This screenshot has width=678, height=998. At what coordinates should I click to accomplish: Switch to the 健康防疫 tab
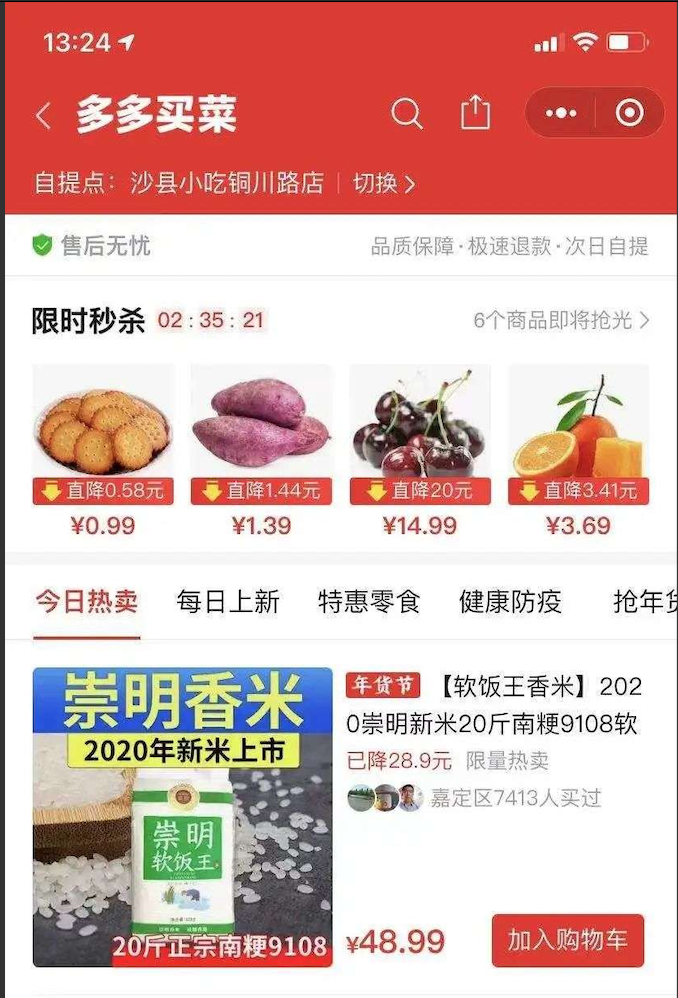coord(511,601)
